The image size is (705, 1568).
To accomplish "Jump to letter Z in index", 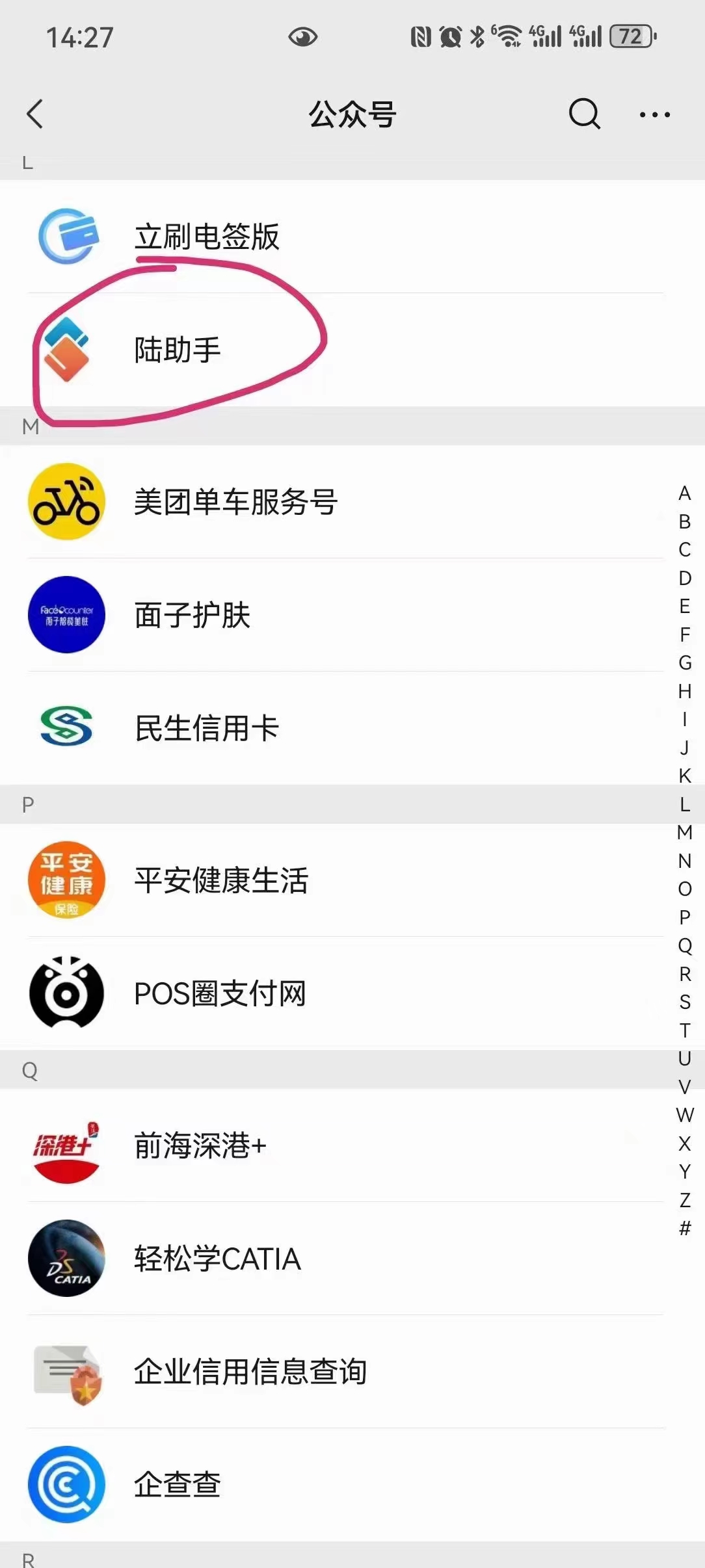I will (x=684, y=1199).
